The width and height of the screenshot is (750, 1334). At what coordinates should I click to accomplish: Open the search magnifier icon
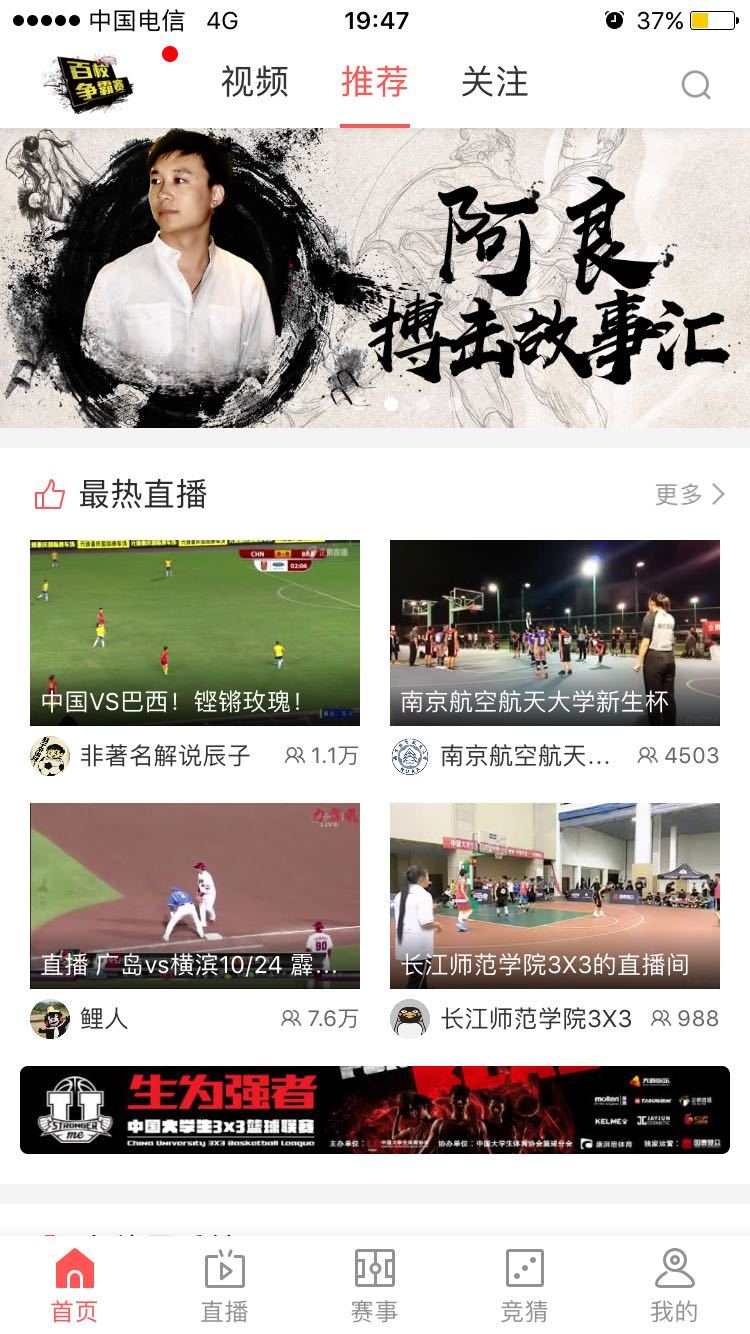coord(696,86)
